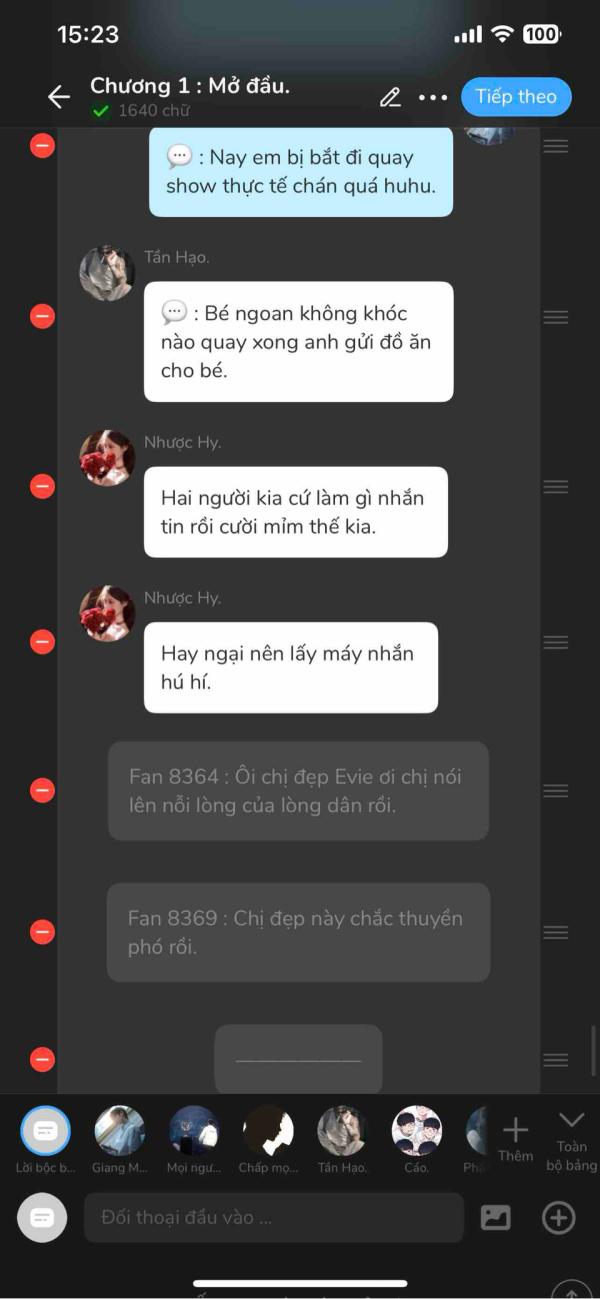Continue with the Tiếp theo button

coord(516,97)
